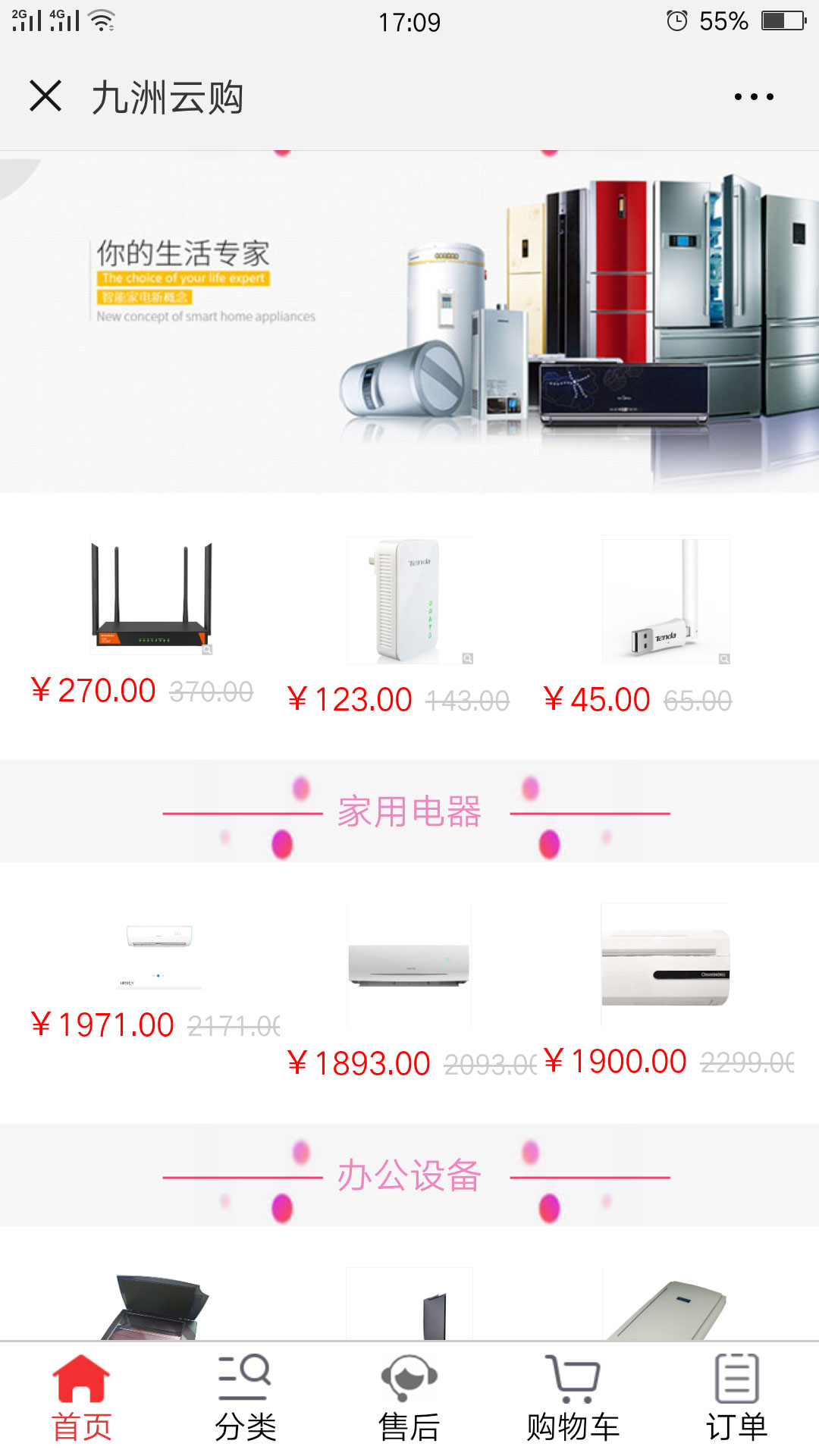Close the 九洲云购 page

[45, 96]
